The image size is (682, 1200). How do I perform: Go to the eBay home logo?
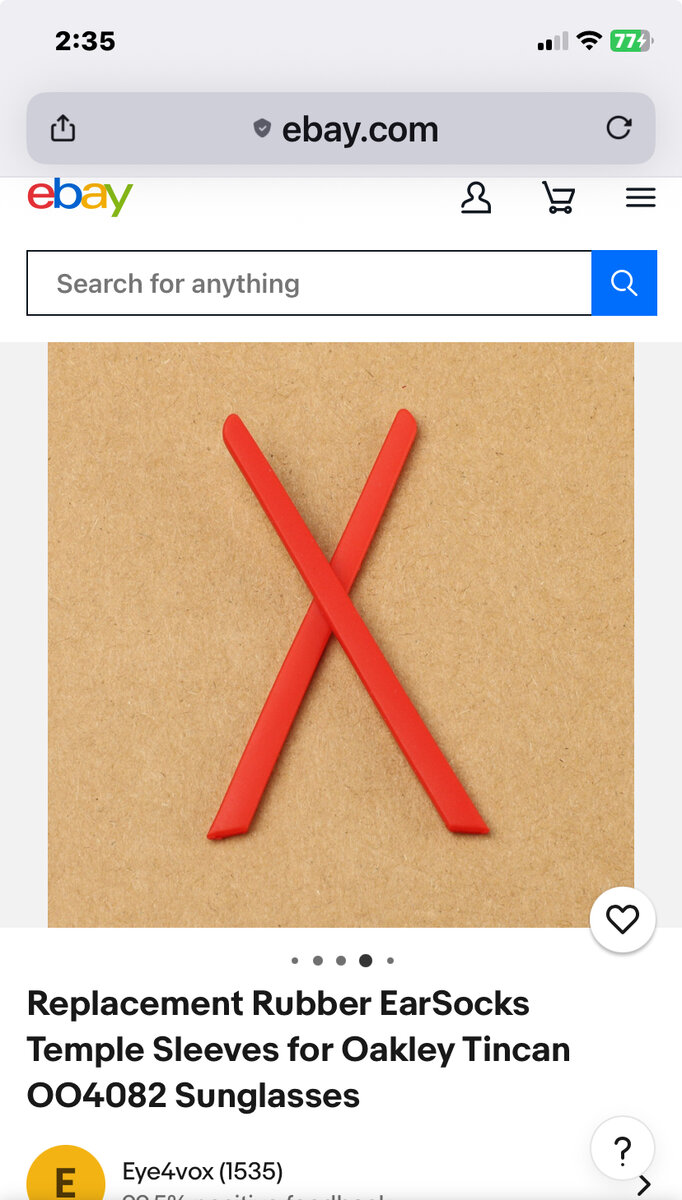[80, 197]
